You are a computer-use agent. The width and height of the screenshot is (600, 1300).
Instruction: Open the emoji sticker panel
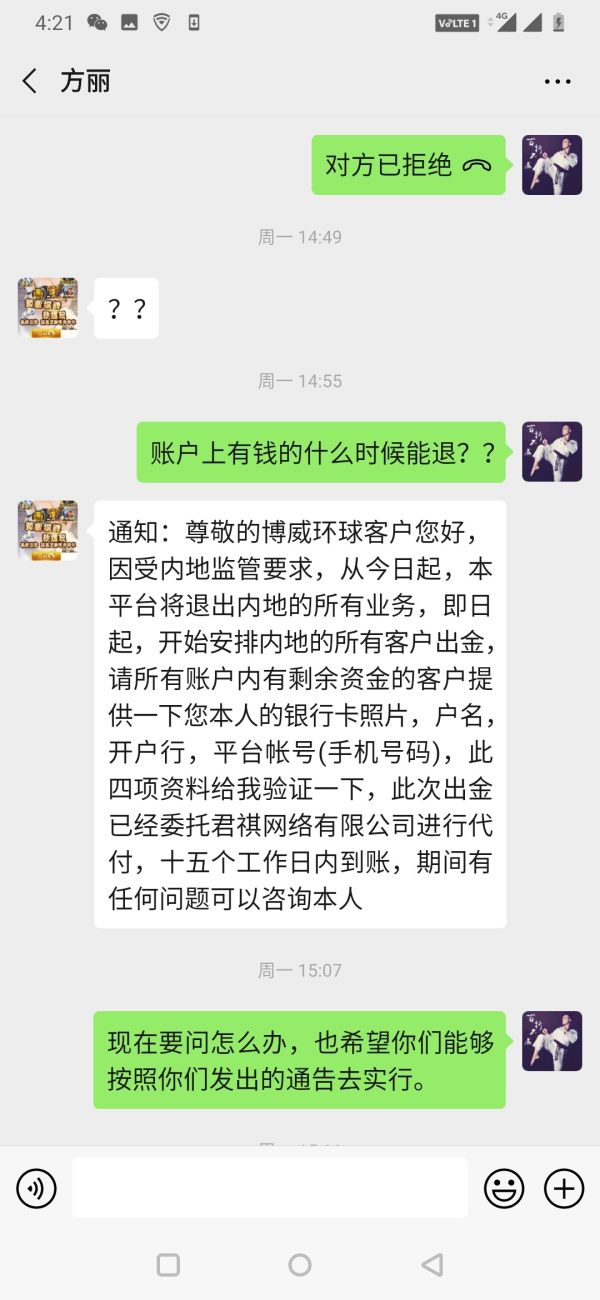[504, 1188]
